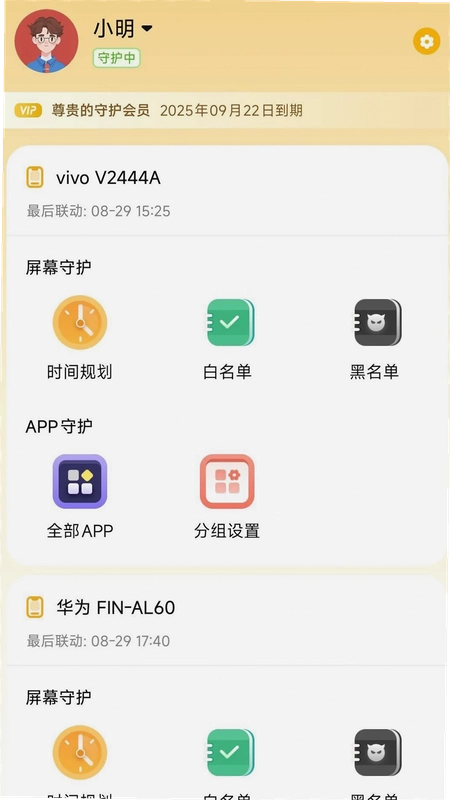The height and width of the screenshot is (800, 450).
Task: Tap 小明's profile avatar
Action: click(x=46, y=41)
